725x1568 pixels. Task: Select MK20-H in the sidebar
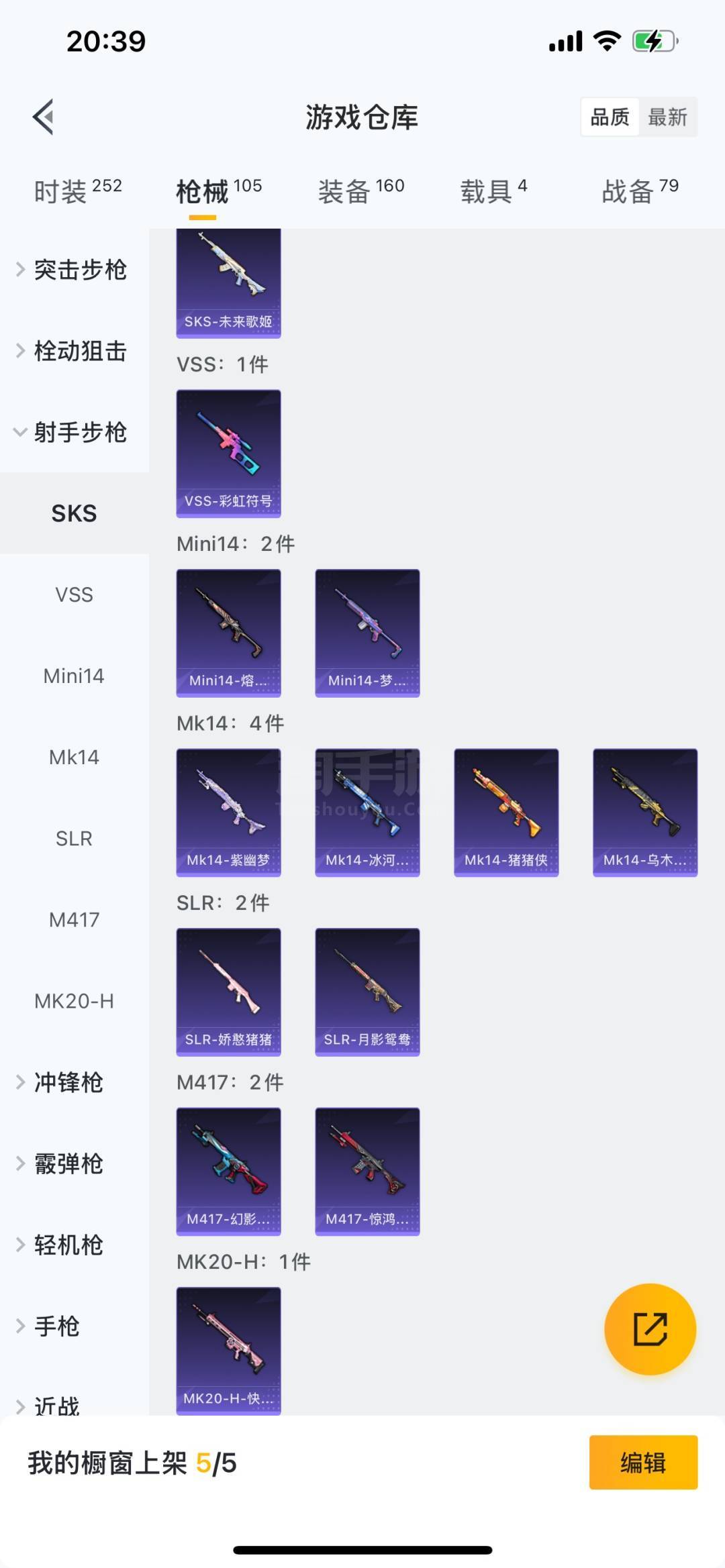pos(74,1001)
